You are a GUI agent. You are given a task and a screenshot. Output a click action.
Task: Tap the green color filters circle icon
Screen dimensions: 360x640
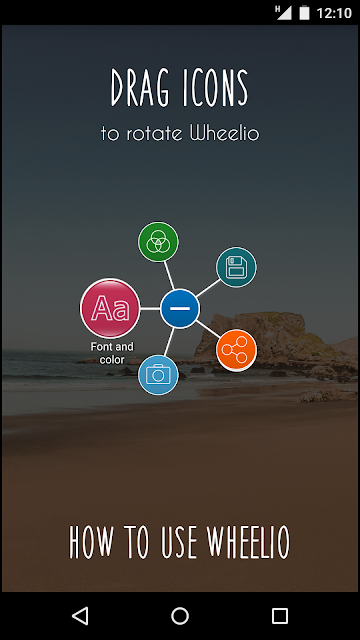(158, 242)
